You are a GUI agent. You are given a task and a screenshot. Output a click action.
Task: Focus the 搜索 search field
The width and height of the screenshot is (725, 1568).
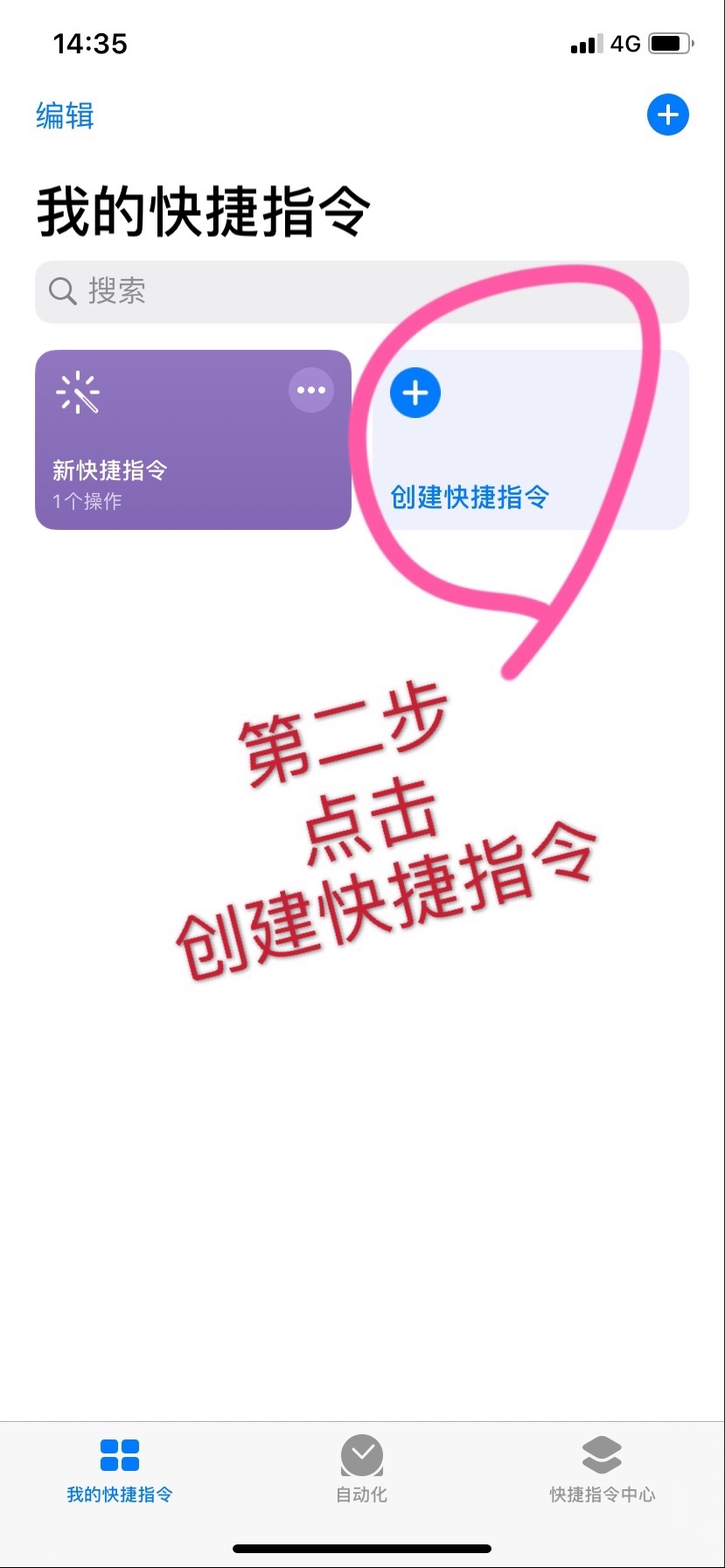pyautogui.click(x=361, y=291)
